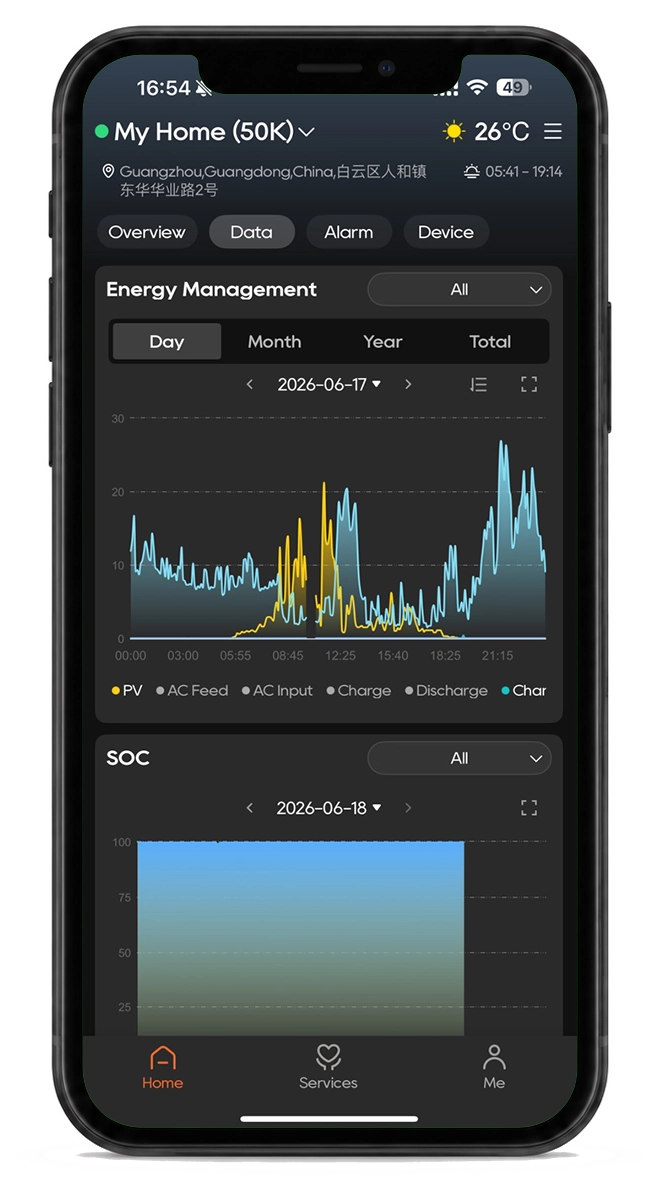
Task: Advance to the day after 2026-06-17
Action: pos(408,384)
